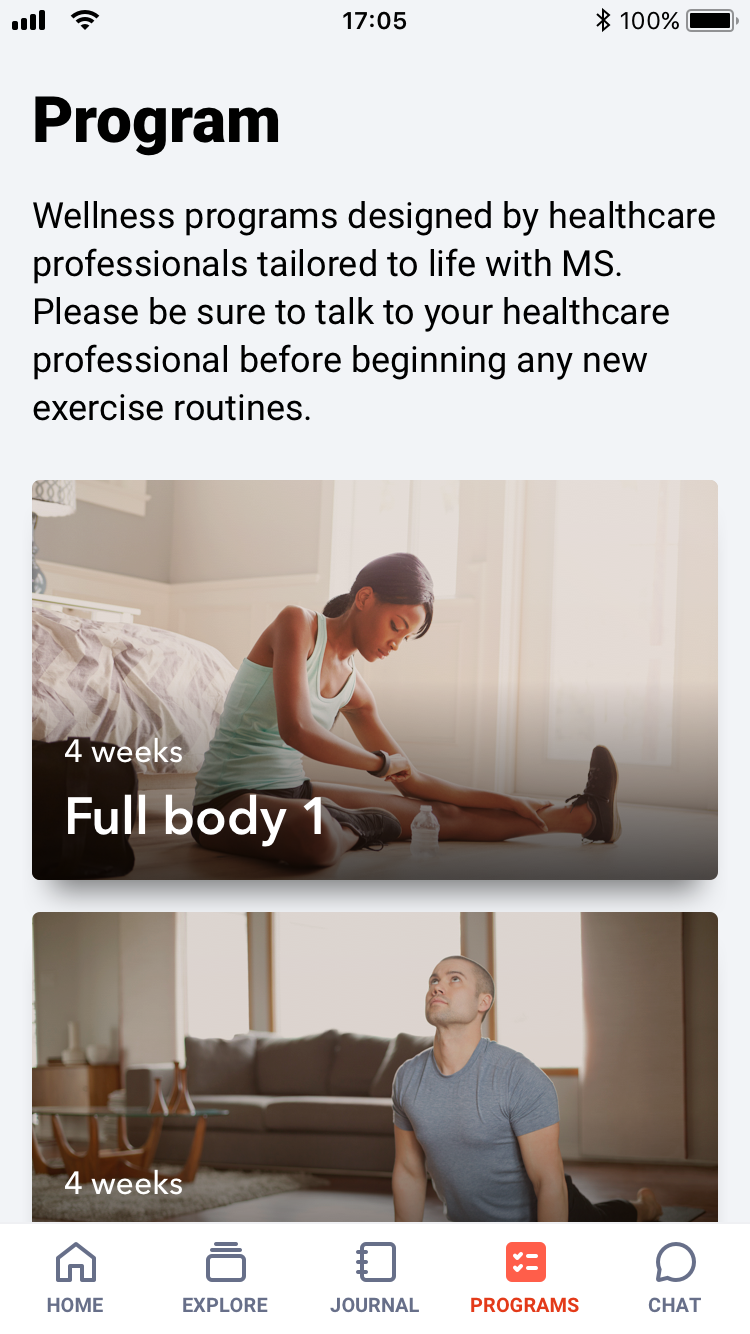Open the Journal tab
This screenshot has width=750, height=1334.
375,1277
